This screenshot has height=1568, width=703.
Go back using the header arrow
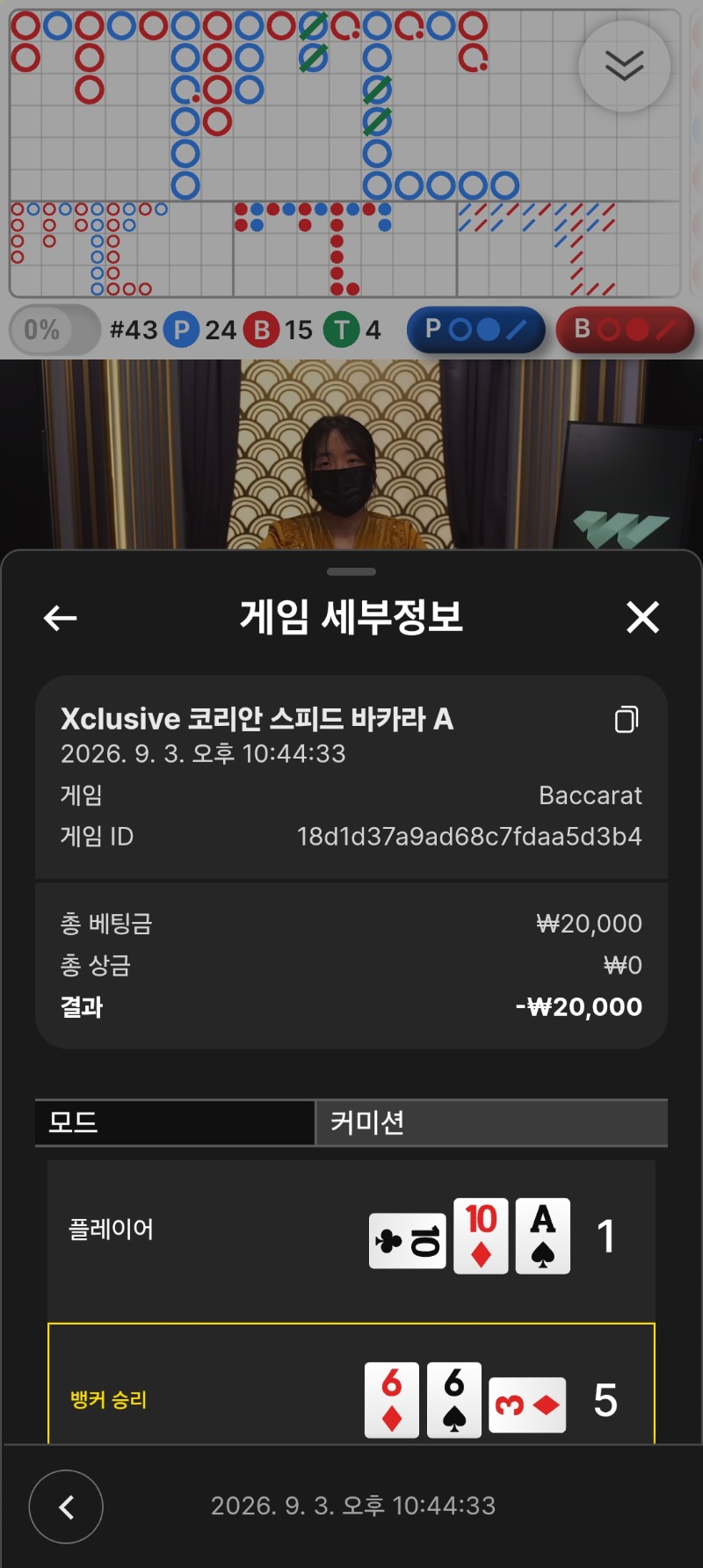coord(61,618)
